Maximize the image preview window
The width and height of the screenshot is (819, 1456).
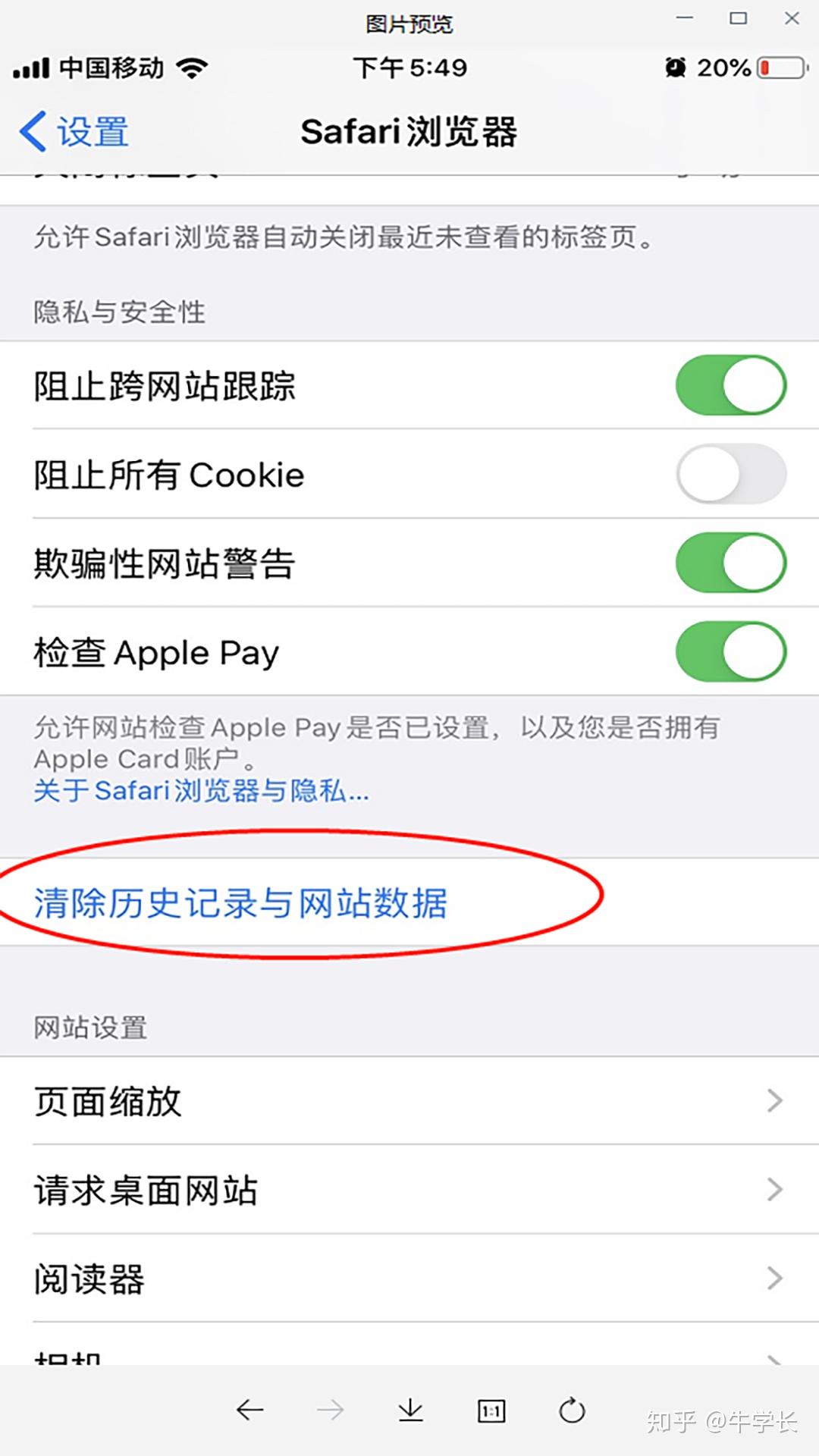point(738,18)
